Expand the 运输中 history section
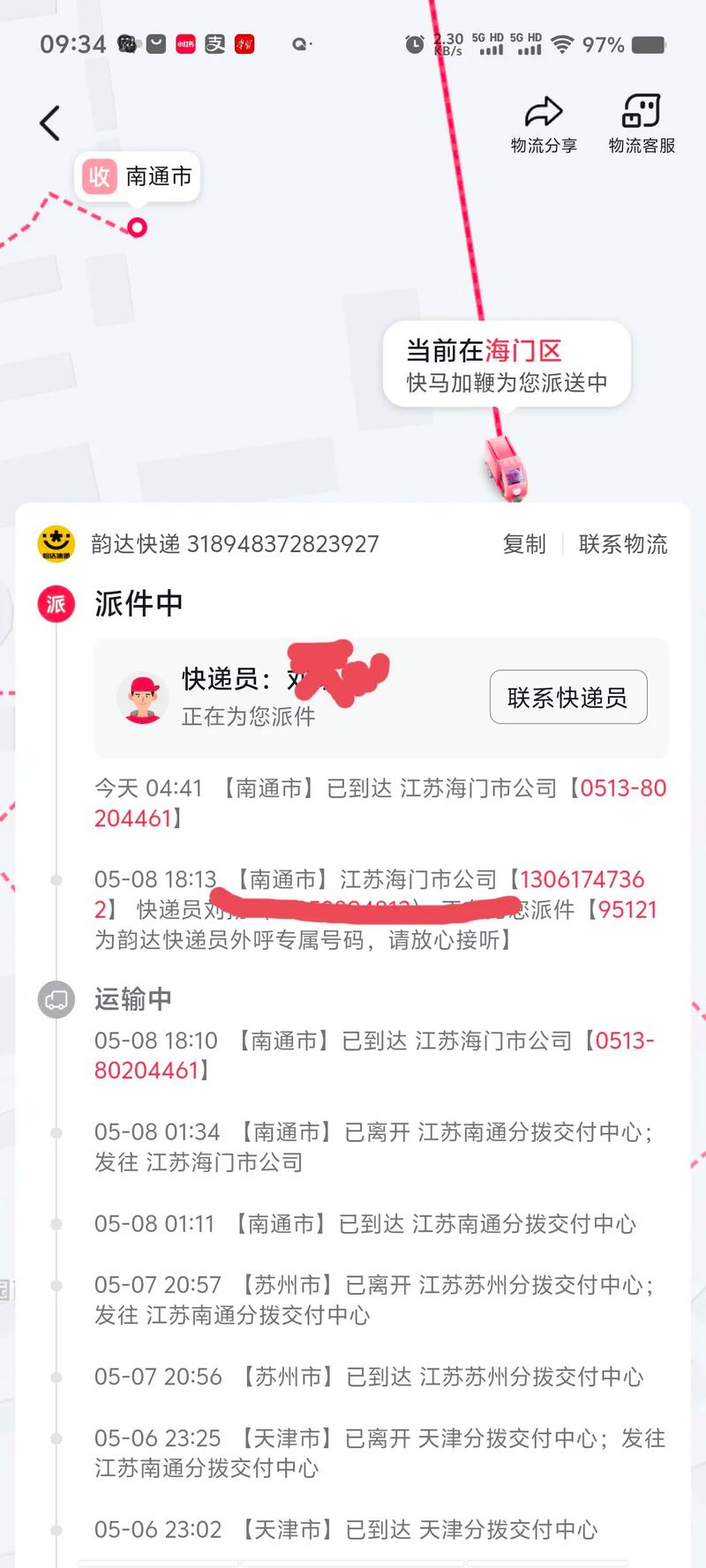The image size is (706, 1568). pos(132,1000)
